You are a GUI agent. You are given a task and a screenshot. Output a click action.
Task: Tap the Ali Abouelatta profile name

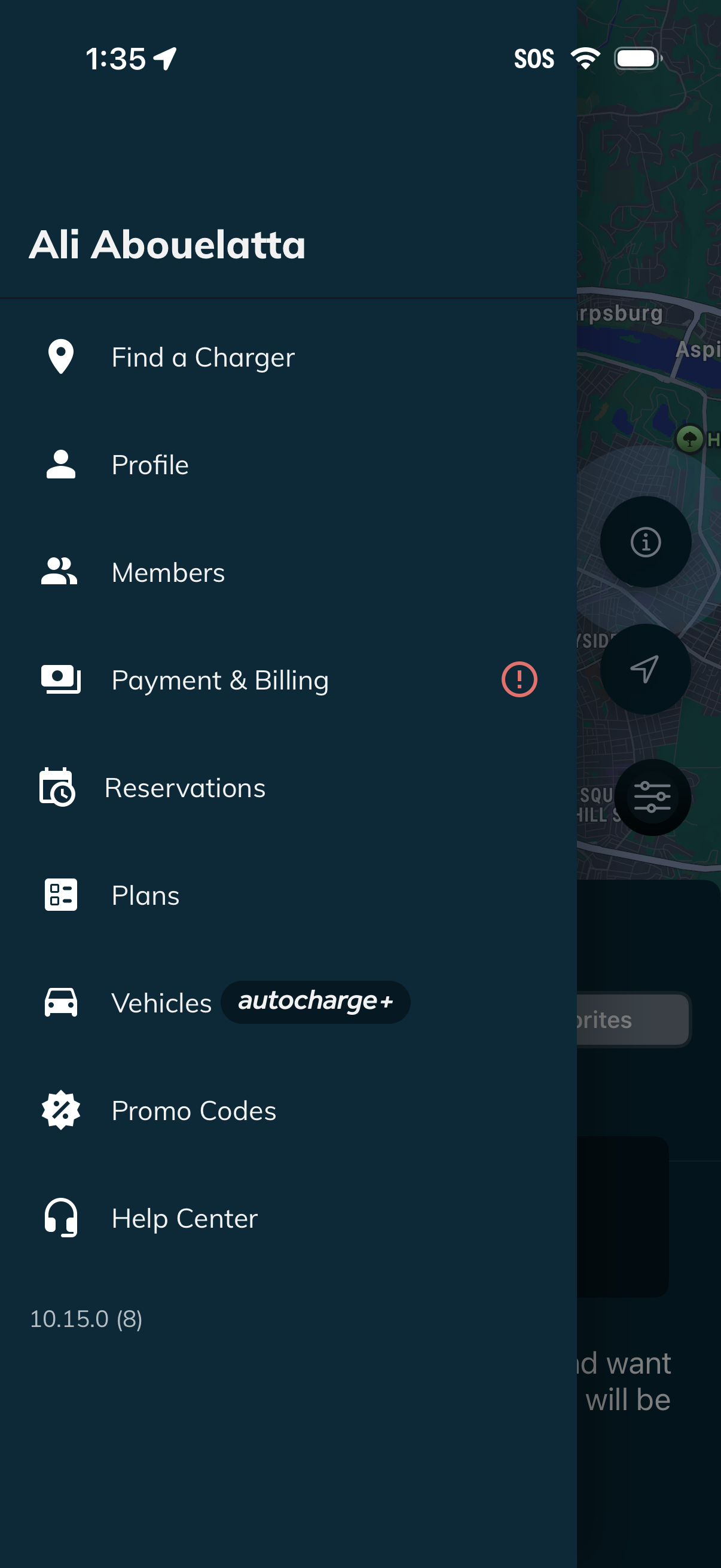coord(169,246)
